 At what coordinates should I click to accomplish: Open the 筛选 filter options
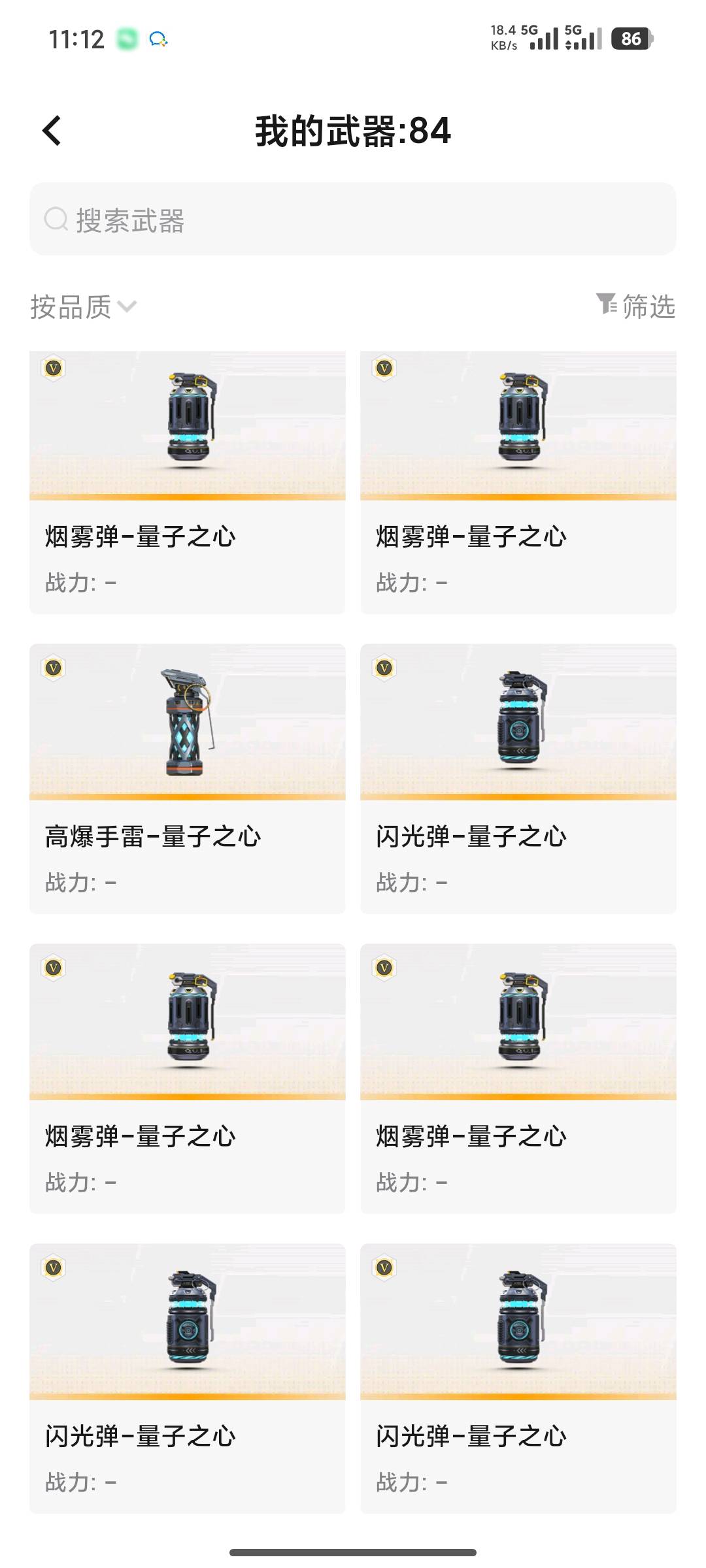click(x=635, y=306)
